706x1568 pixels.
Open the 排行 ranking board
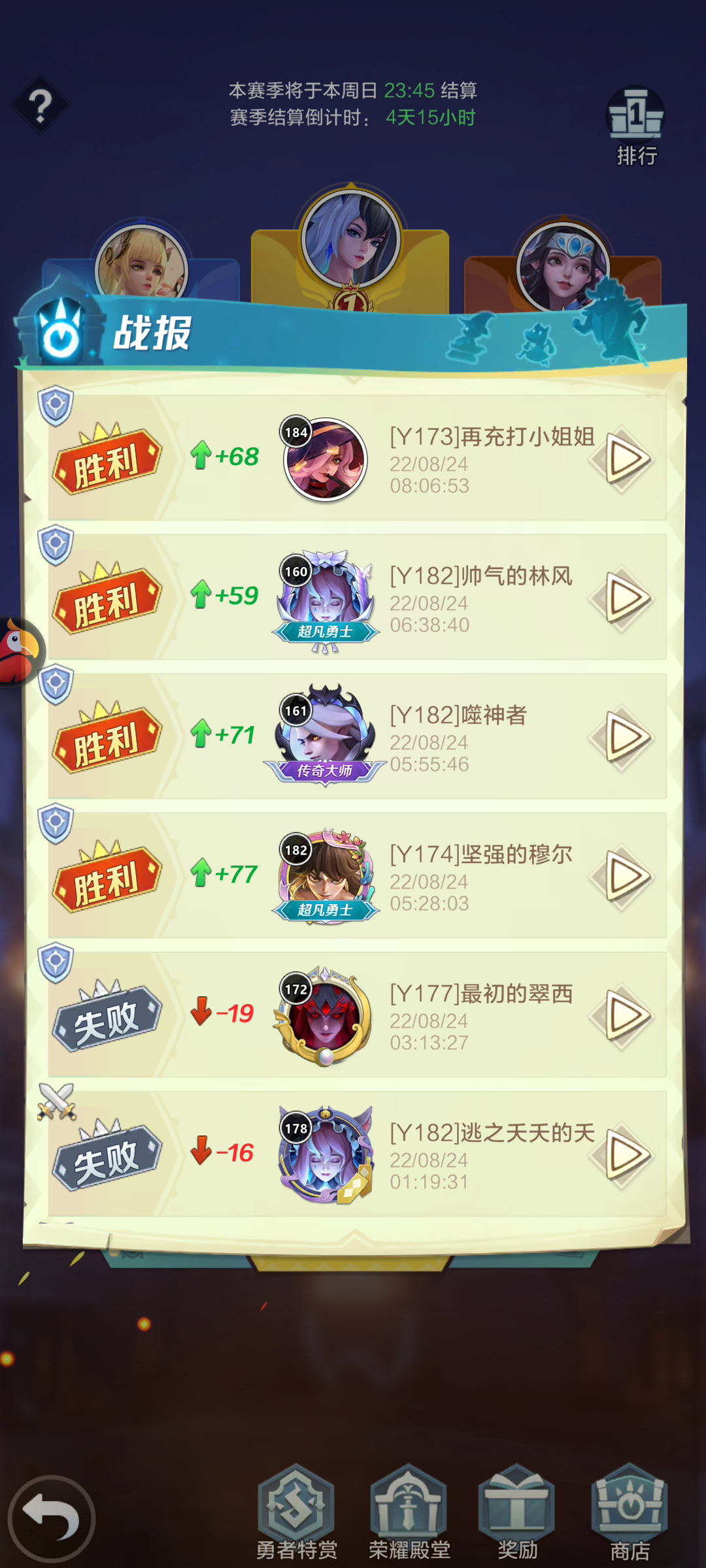click(635, 125)
